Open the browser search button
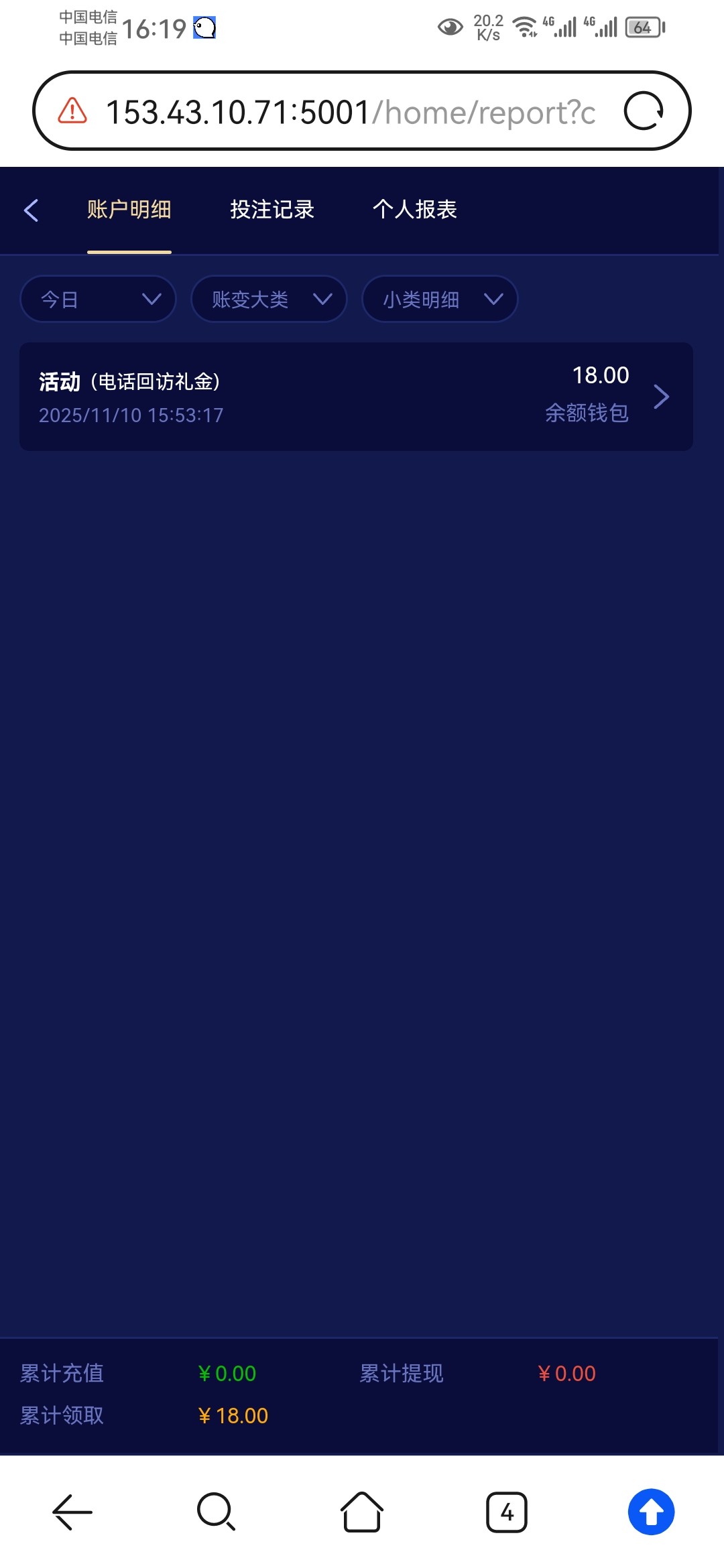Screen dimensions: 724x1568 [217, 1512]
